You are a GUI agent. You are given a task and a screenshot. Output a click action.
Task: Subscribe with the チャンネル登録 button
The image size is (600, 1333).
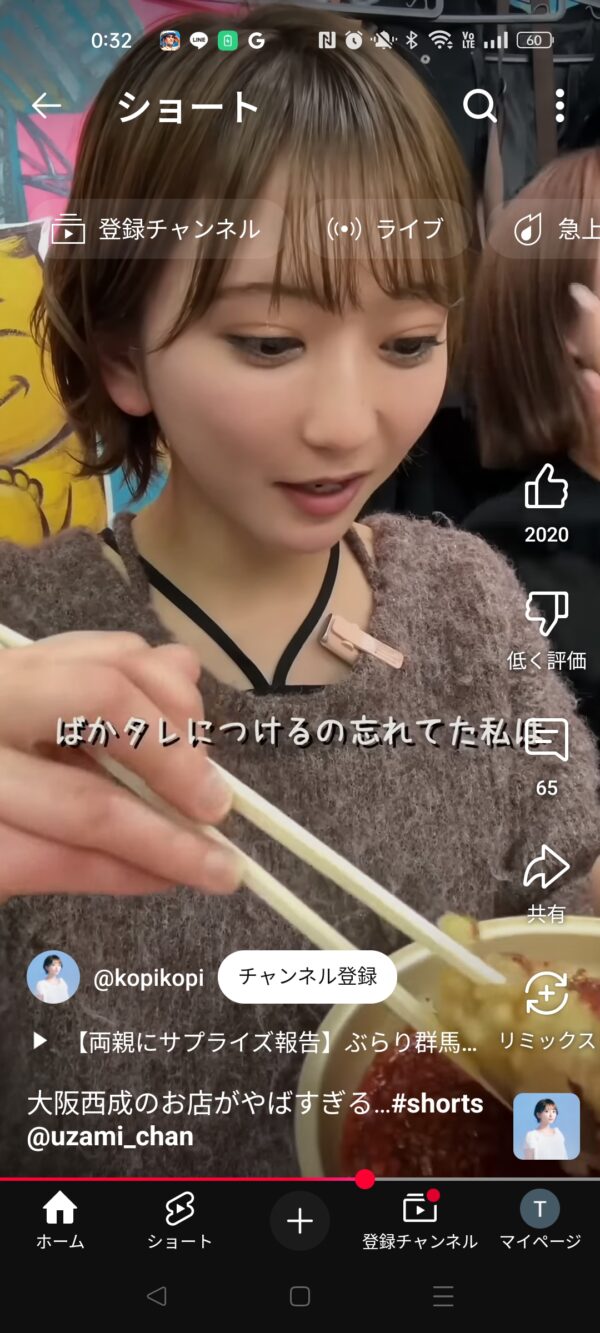click(x=308, y=977)
